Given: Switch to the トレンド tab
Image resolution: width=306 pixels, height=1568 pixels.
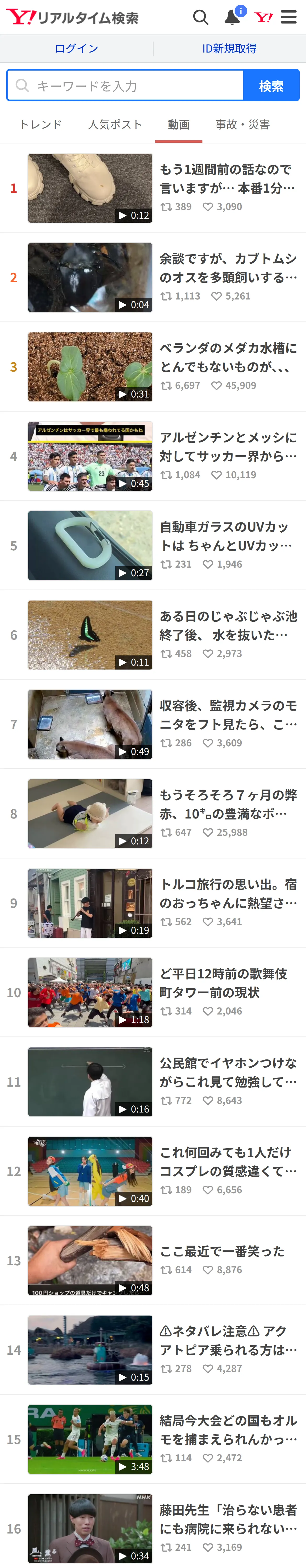Looking at the screenshot, I should (41, 125).
